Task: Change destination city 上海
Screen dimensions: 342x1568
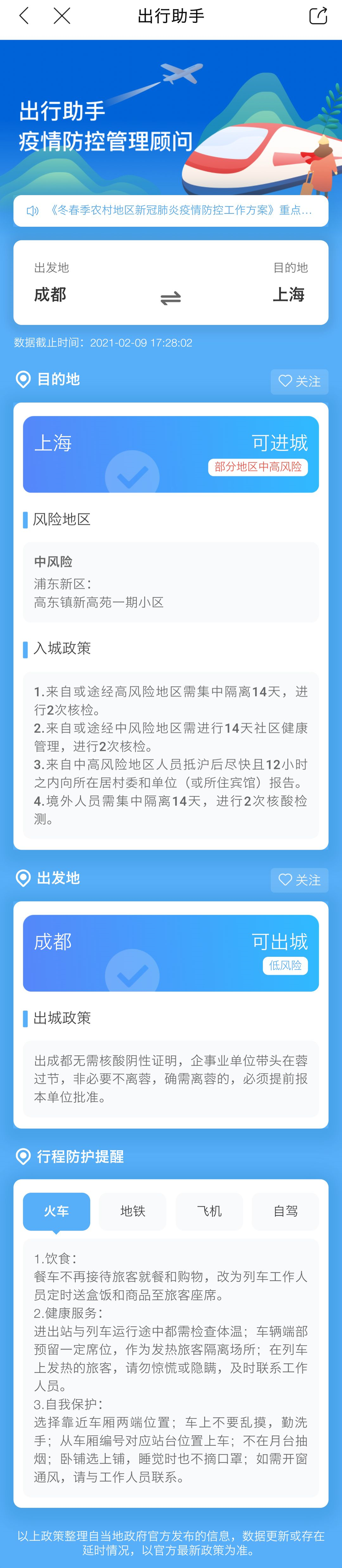Action: tap(289, 295)
